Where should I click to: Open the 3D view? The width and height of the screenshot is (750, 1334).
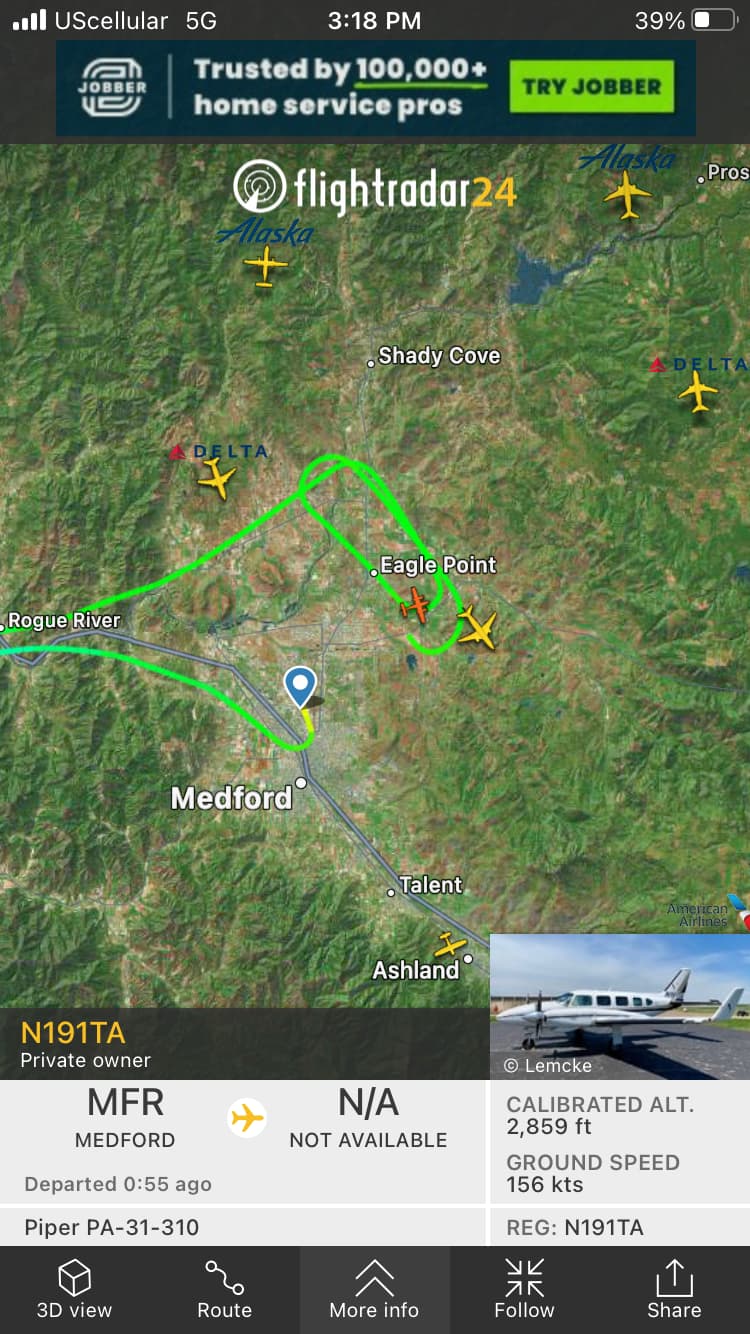pyautogui.click(x=74, y=1289)
